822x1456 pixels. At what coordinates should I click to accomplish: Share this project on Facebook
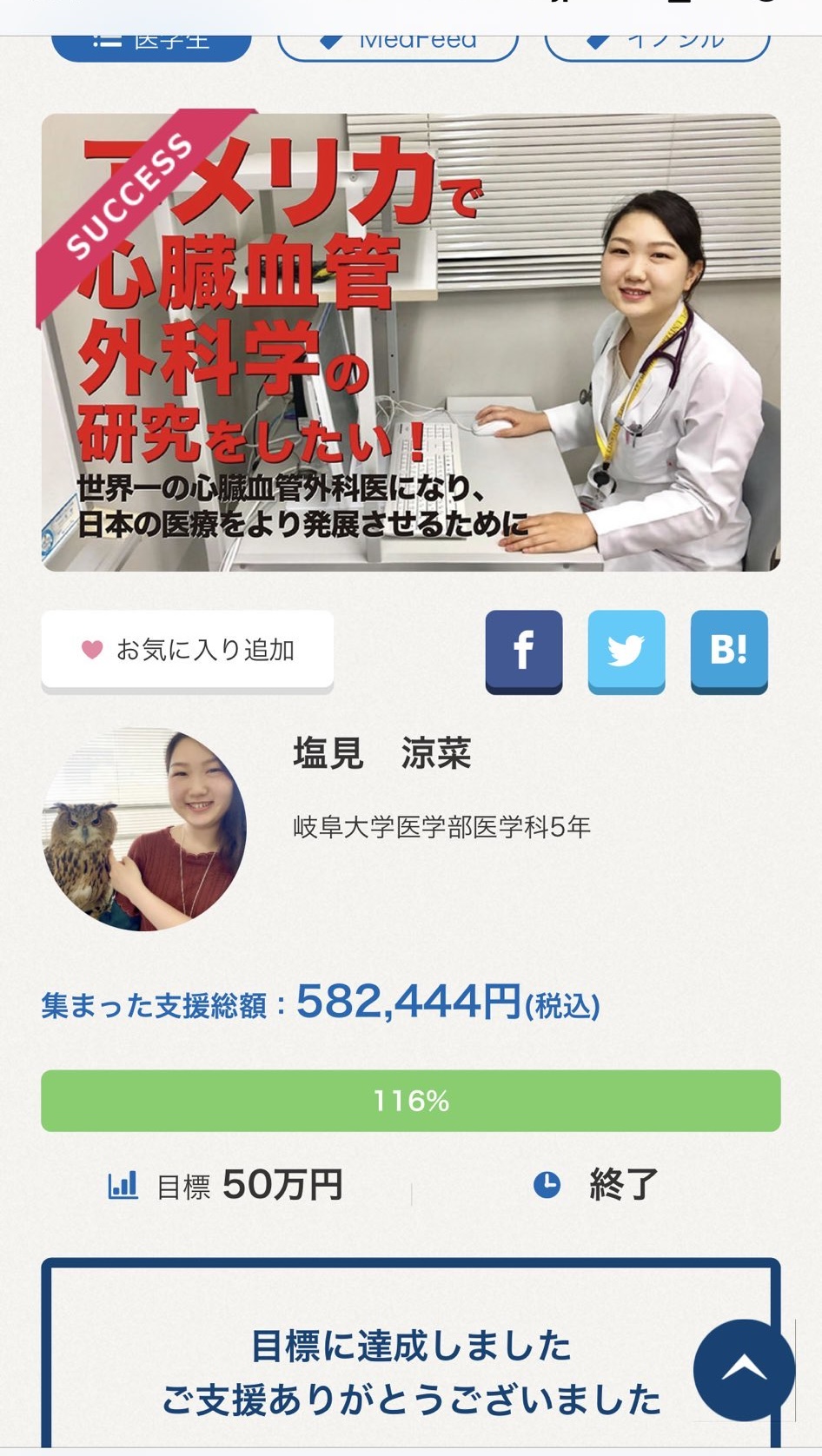point(523,650)
